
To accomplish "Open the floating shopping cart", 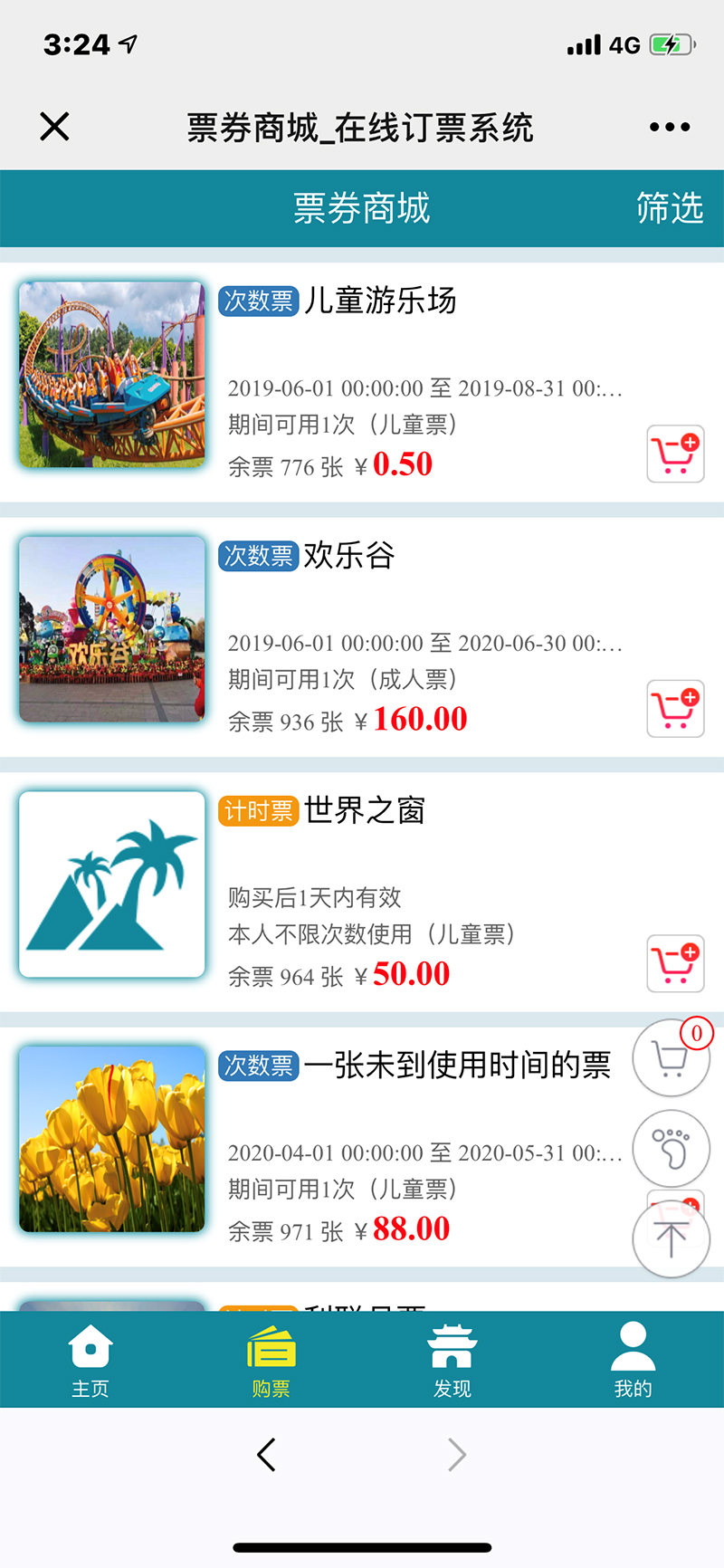I will [671, 1057].
